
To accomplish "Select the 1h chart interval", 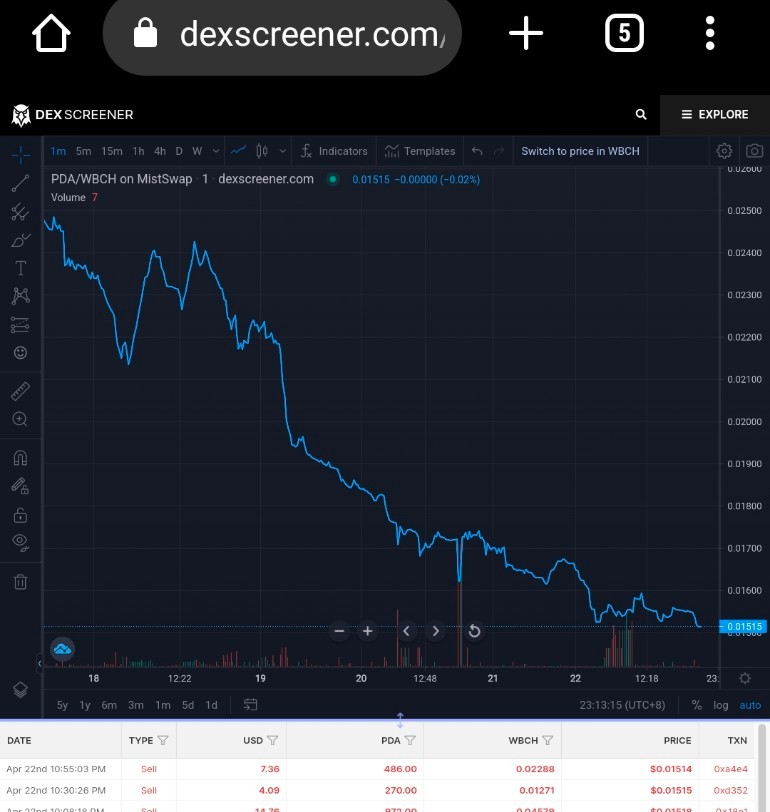I will click(x=138, y=151).
